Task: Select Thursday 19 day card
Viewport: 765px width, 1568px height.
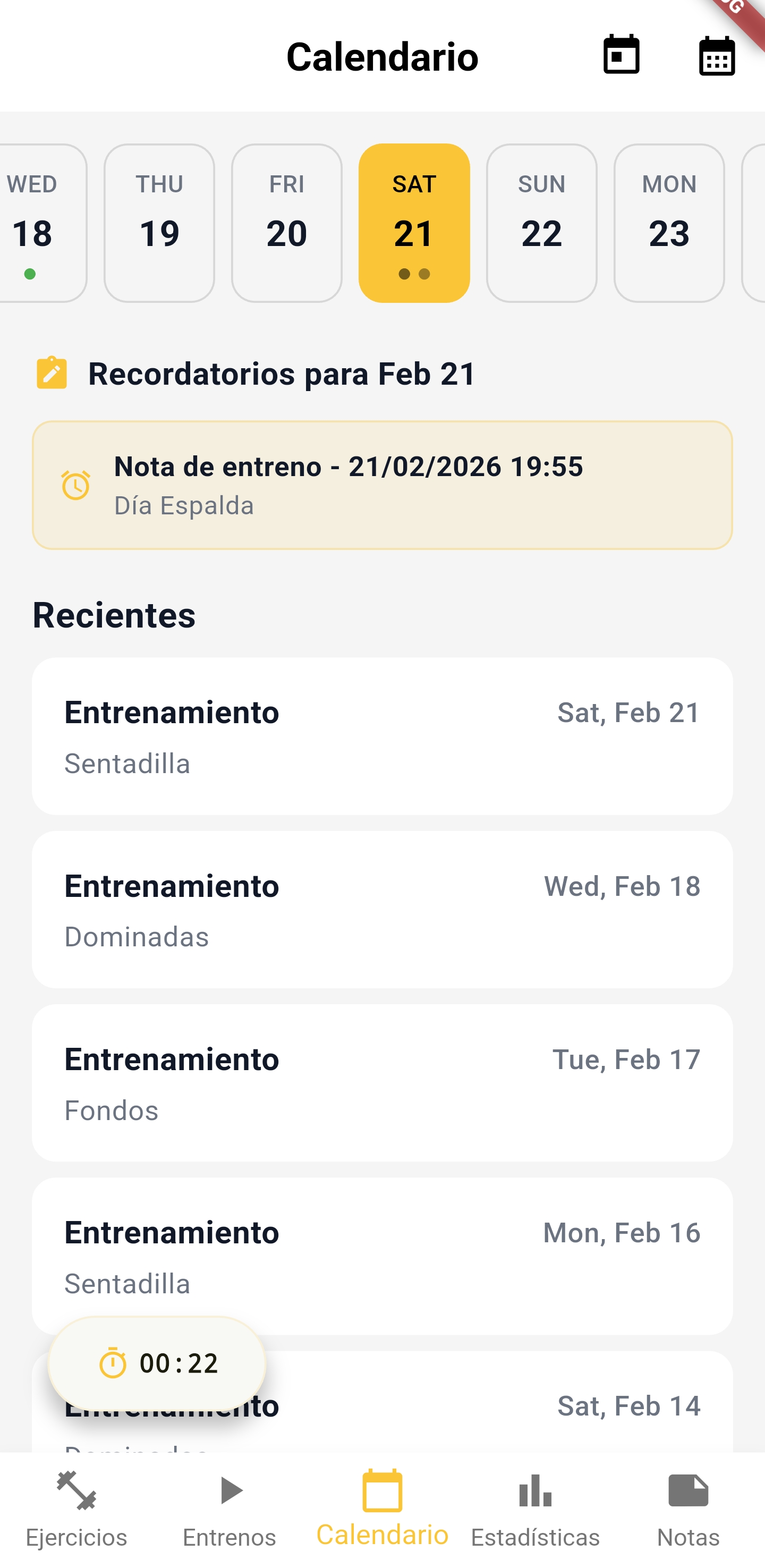Action: click(159, 222)
